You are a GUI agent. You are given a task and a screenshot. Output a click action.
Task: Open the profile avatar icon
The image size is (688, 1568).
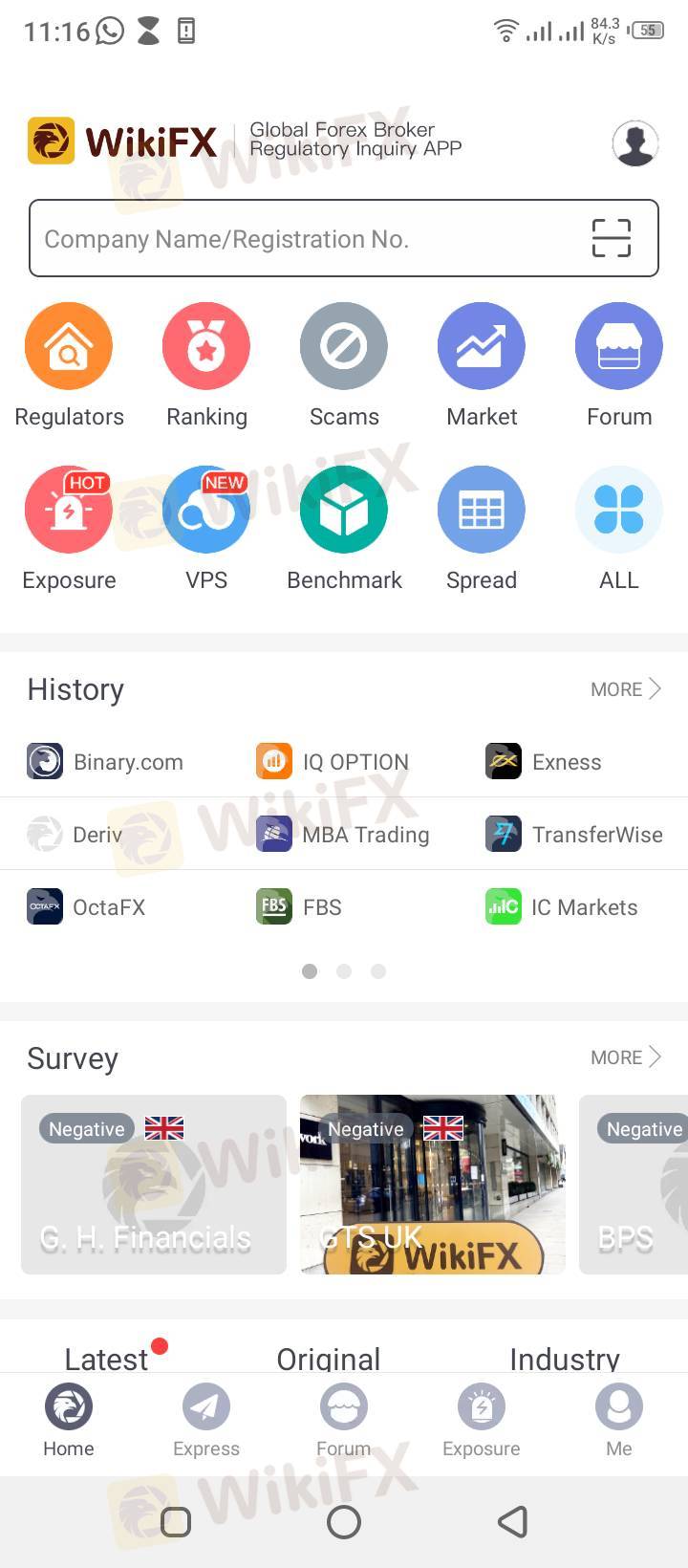point(634,143)
